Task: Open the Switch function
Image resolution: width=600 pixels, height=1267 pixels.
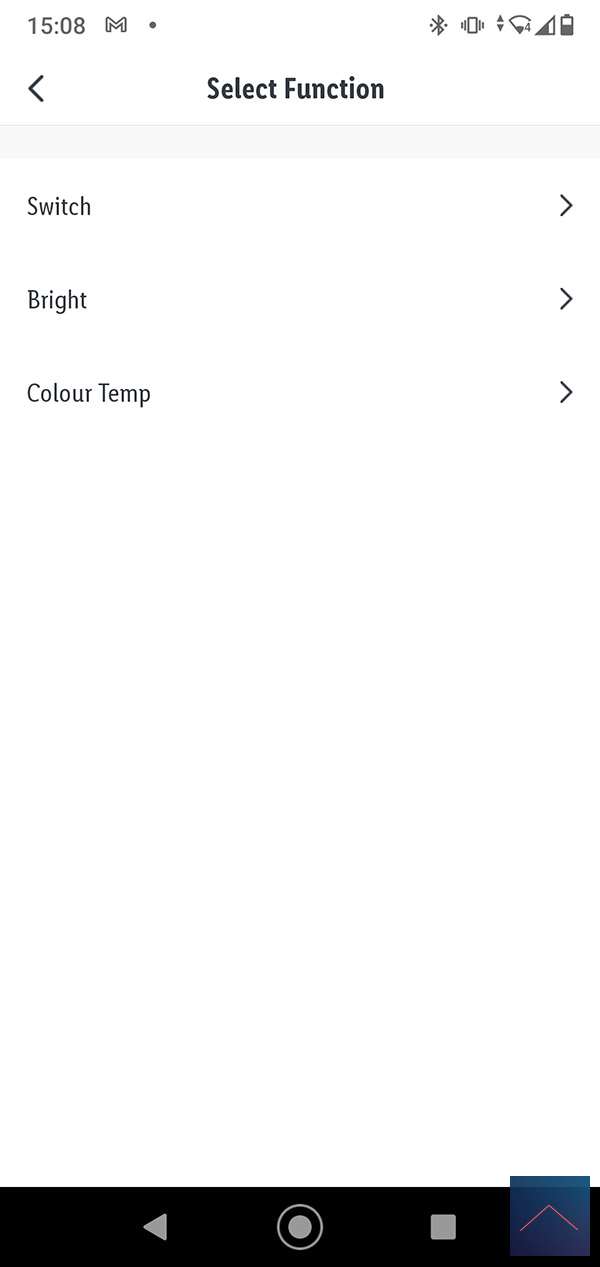Action: click(300, 206)
